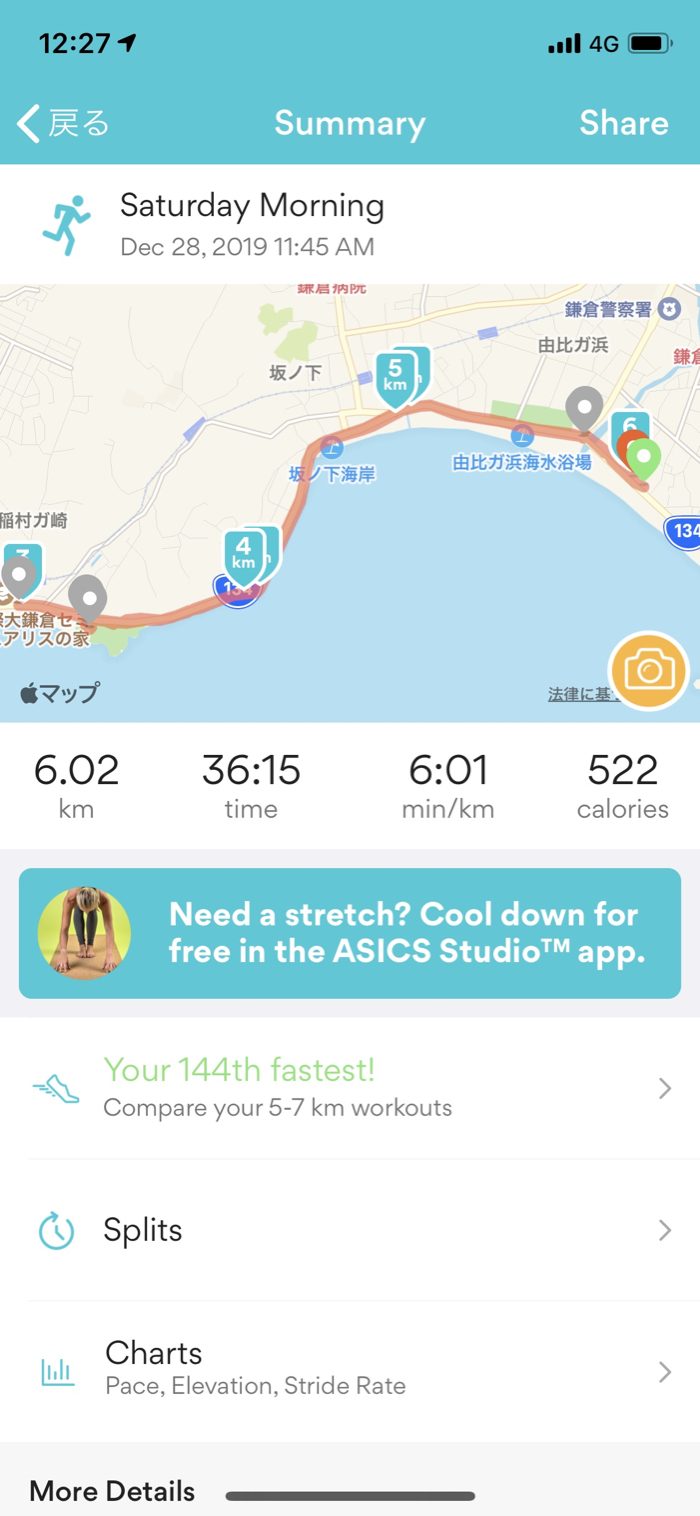The width and height of the screenshot is (700, 1516).
Task: View Pace, Elevation, Stride Rate charts
Action: click(x=350, y=1370)
